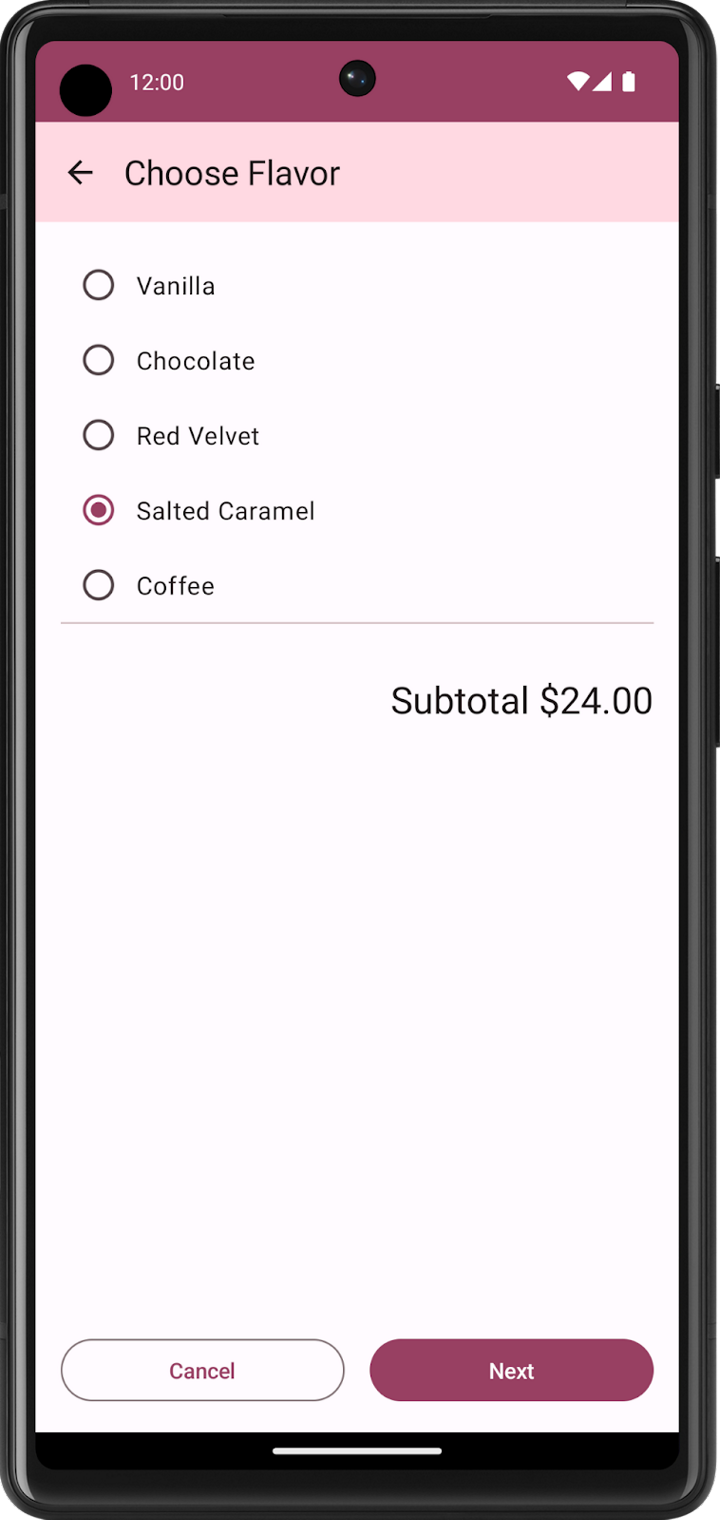
Task: Click the divider line below Coffee
Action: coord(357,623)
